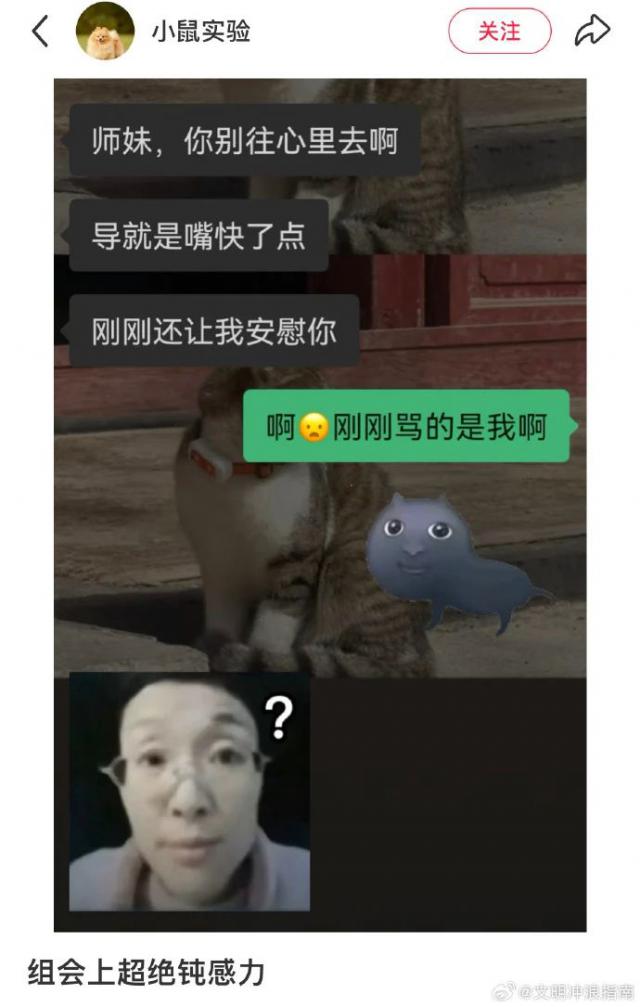Tap the username 小鼠实验

(200, 32)
